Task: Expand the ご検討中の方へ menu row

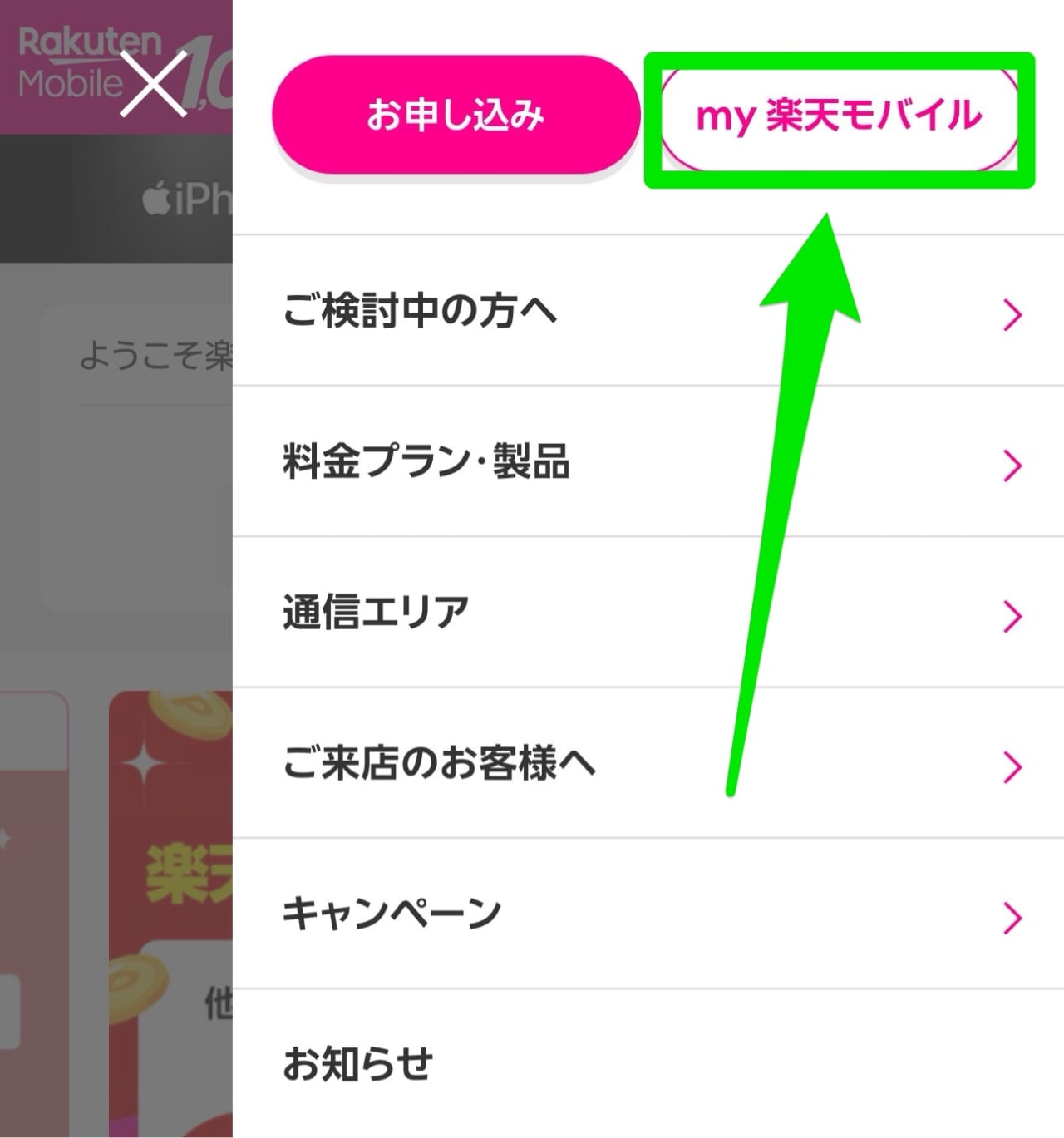Action: point(648,312)
